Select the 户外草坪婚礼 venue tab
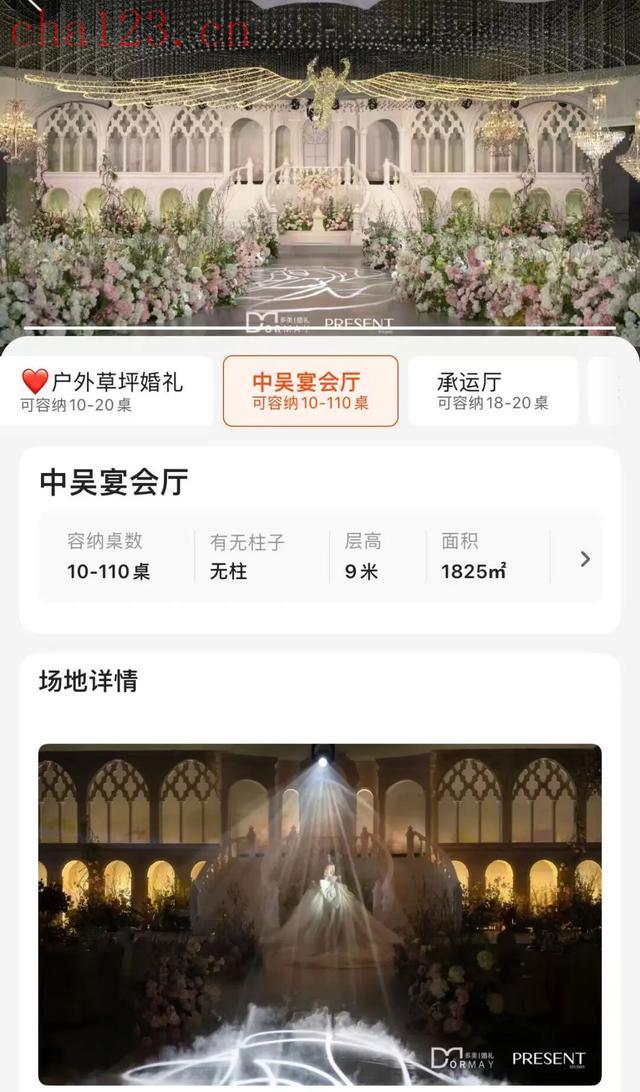Viewport: 640px width, 1092px height. click(106, 391)
